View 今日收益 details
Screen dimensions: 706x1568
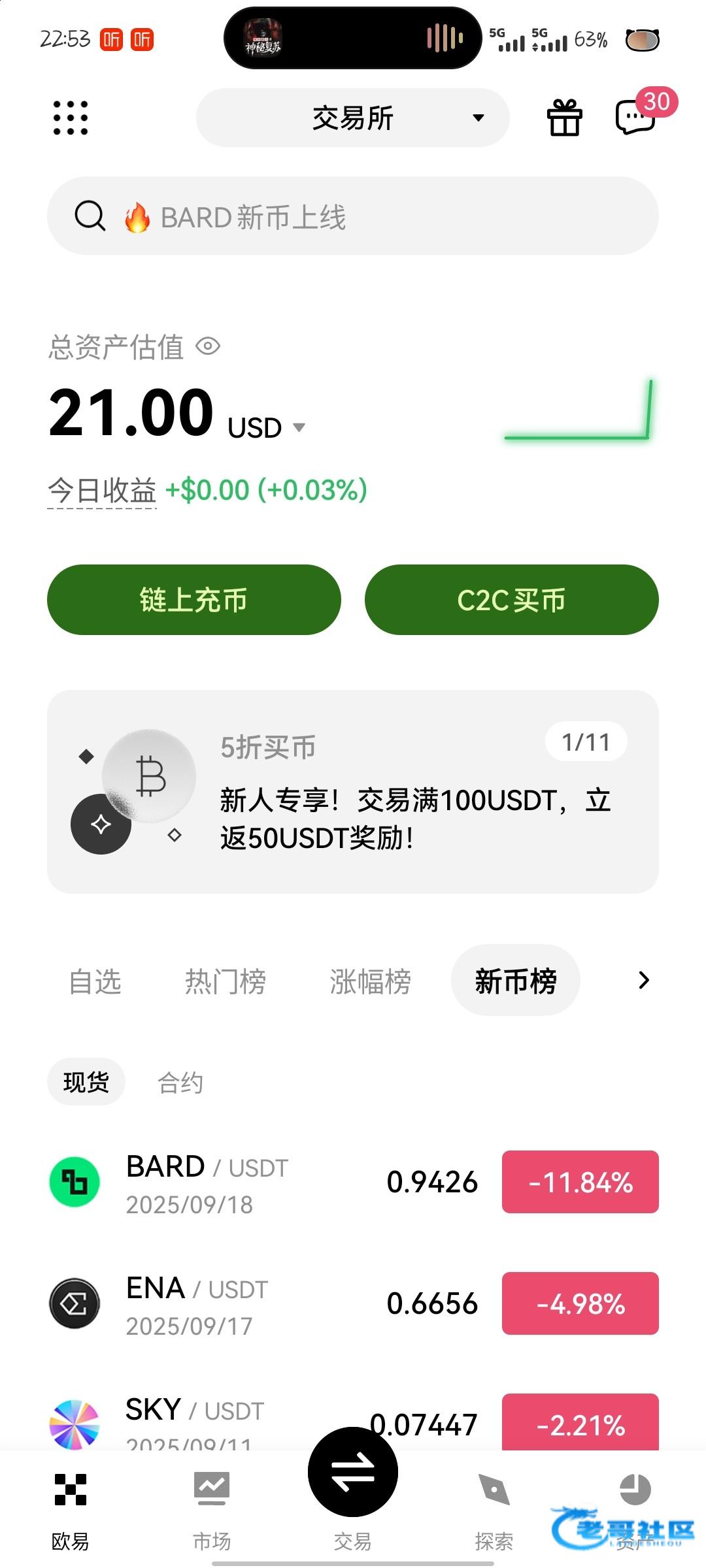click(102, 491)
